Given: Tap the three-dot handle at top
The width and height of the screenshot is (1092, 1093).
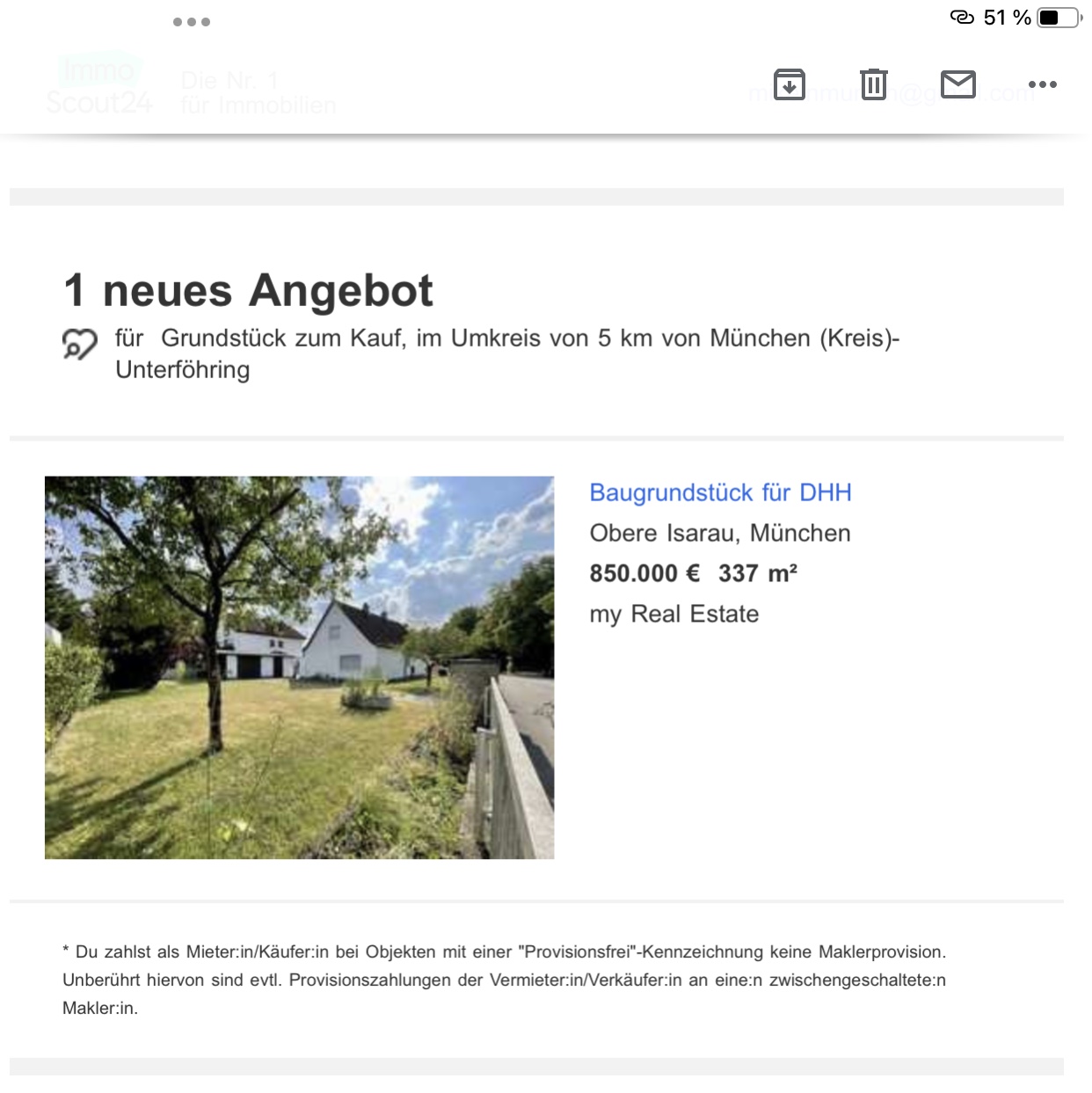Looking at the screenshot, I should point(192,22).
